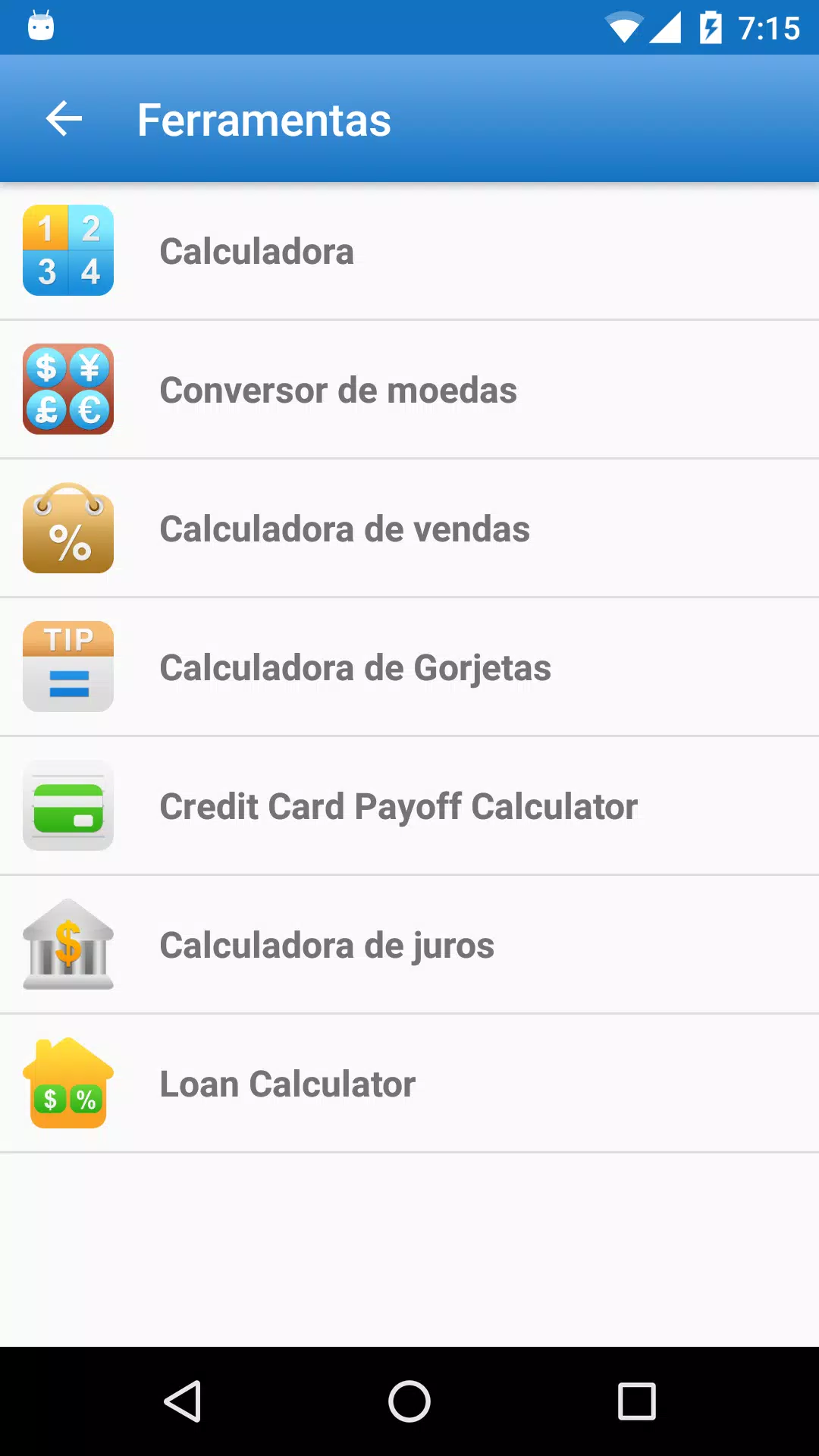
Task: Open Conversor de moedas
Action: tap(409, 390)
